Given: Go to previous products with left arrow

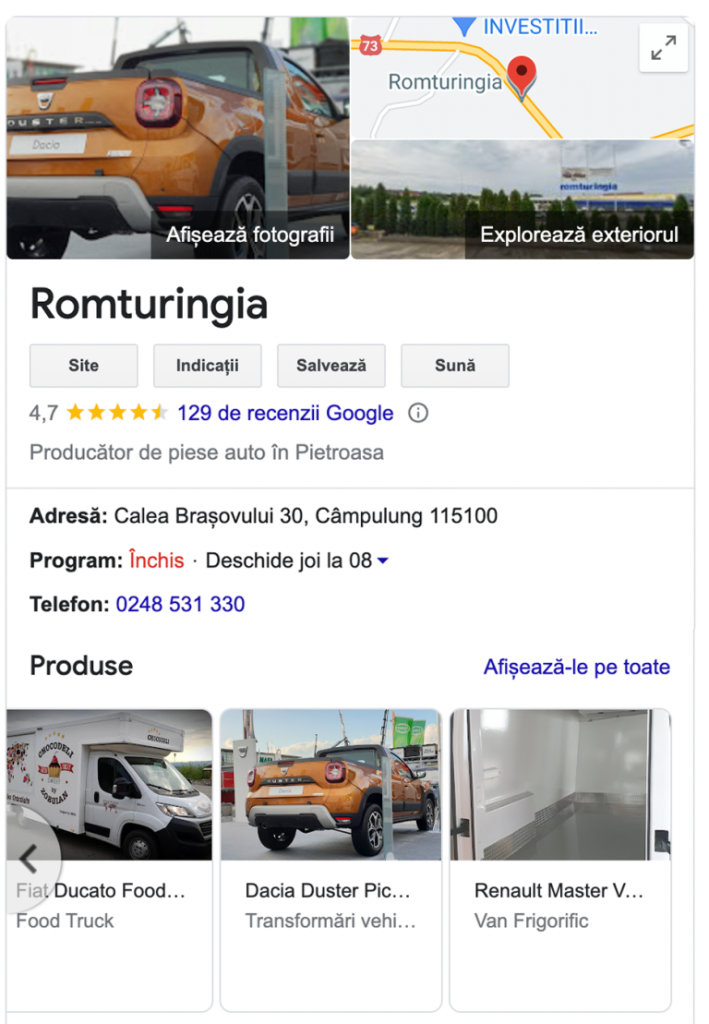Looking at the screenshot, I should click(29, 858).
